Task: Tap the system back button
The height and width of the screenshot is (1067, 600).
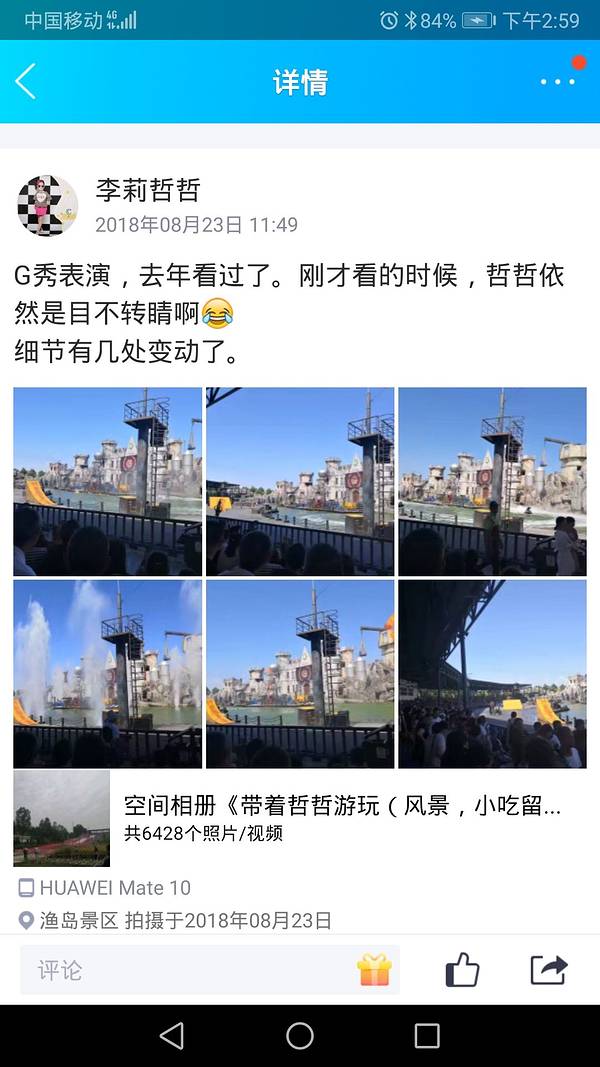Action: [x=172, y=1035]
